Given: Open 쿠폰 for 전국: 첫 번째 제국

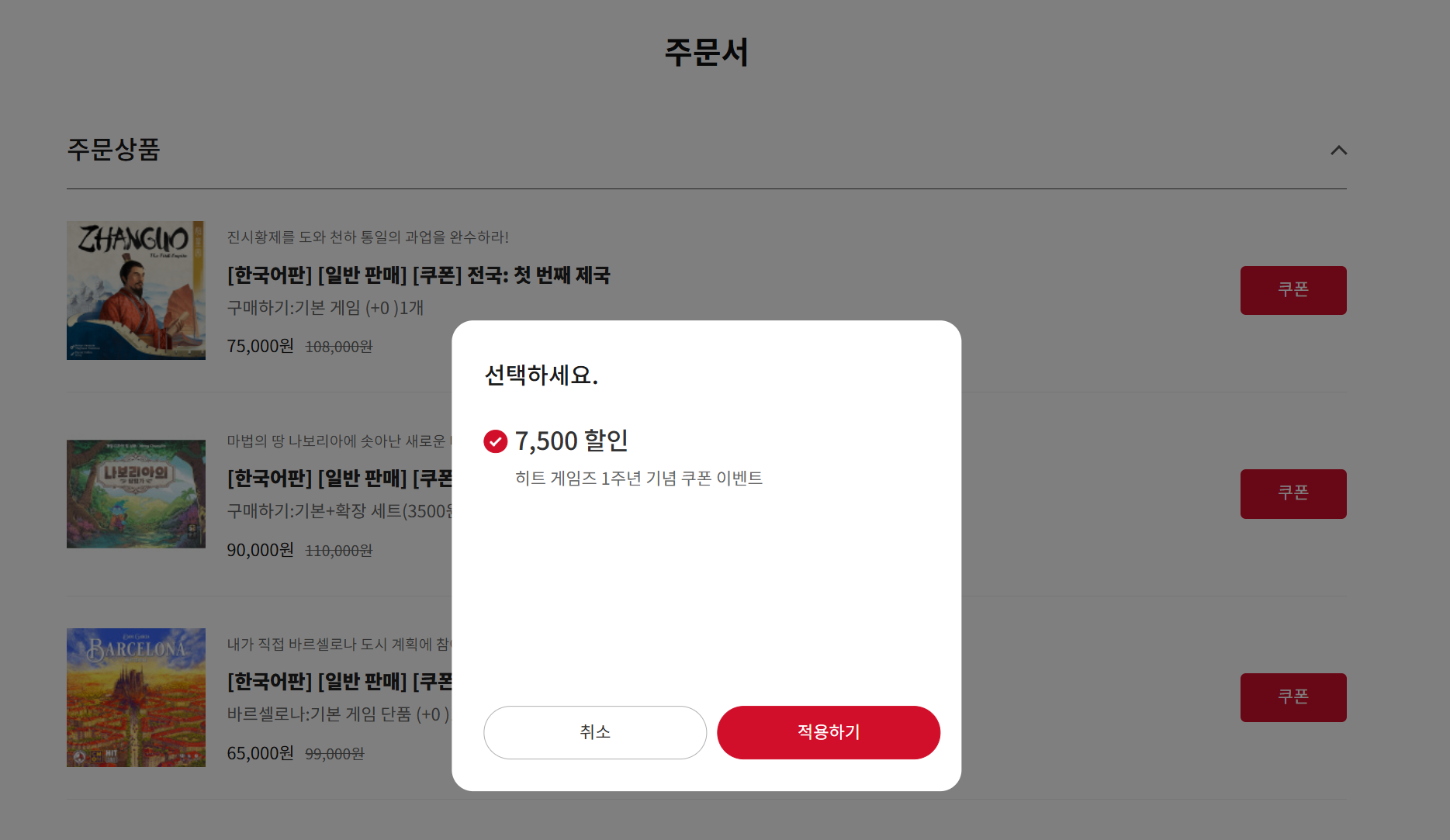Looking at the screenshot, I should [x=1293, y=290].
